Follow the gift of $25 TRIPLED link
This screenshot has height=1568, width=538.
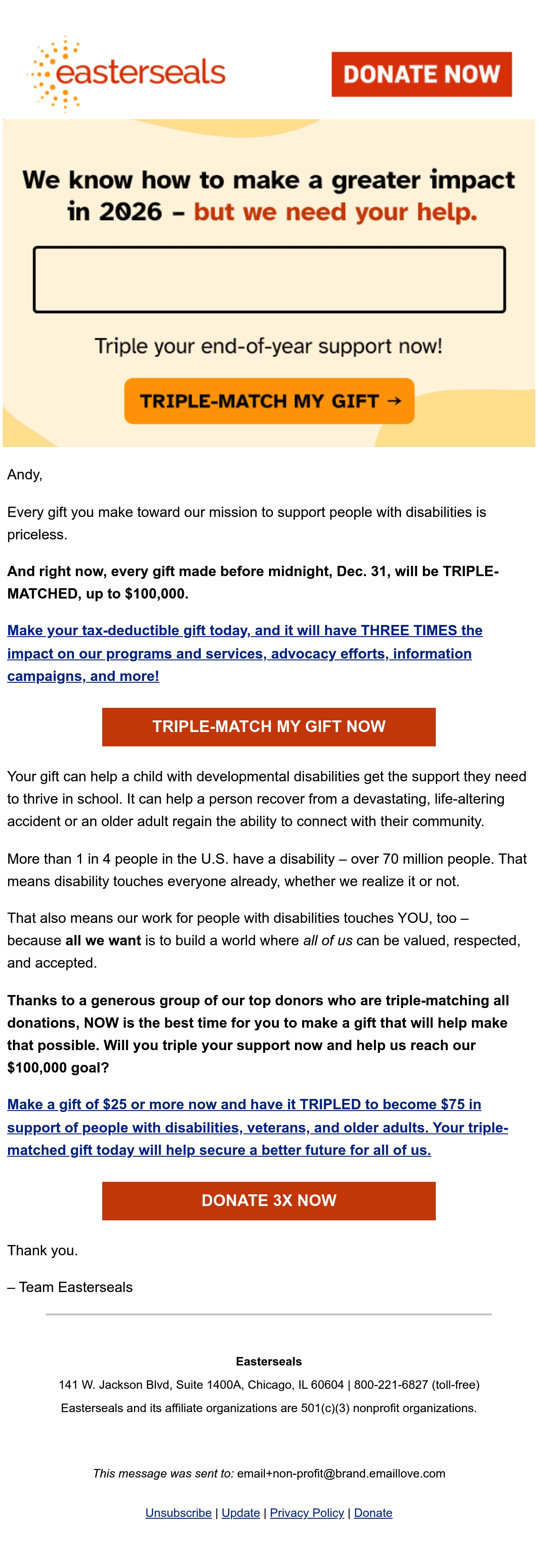pos(257,1127)
